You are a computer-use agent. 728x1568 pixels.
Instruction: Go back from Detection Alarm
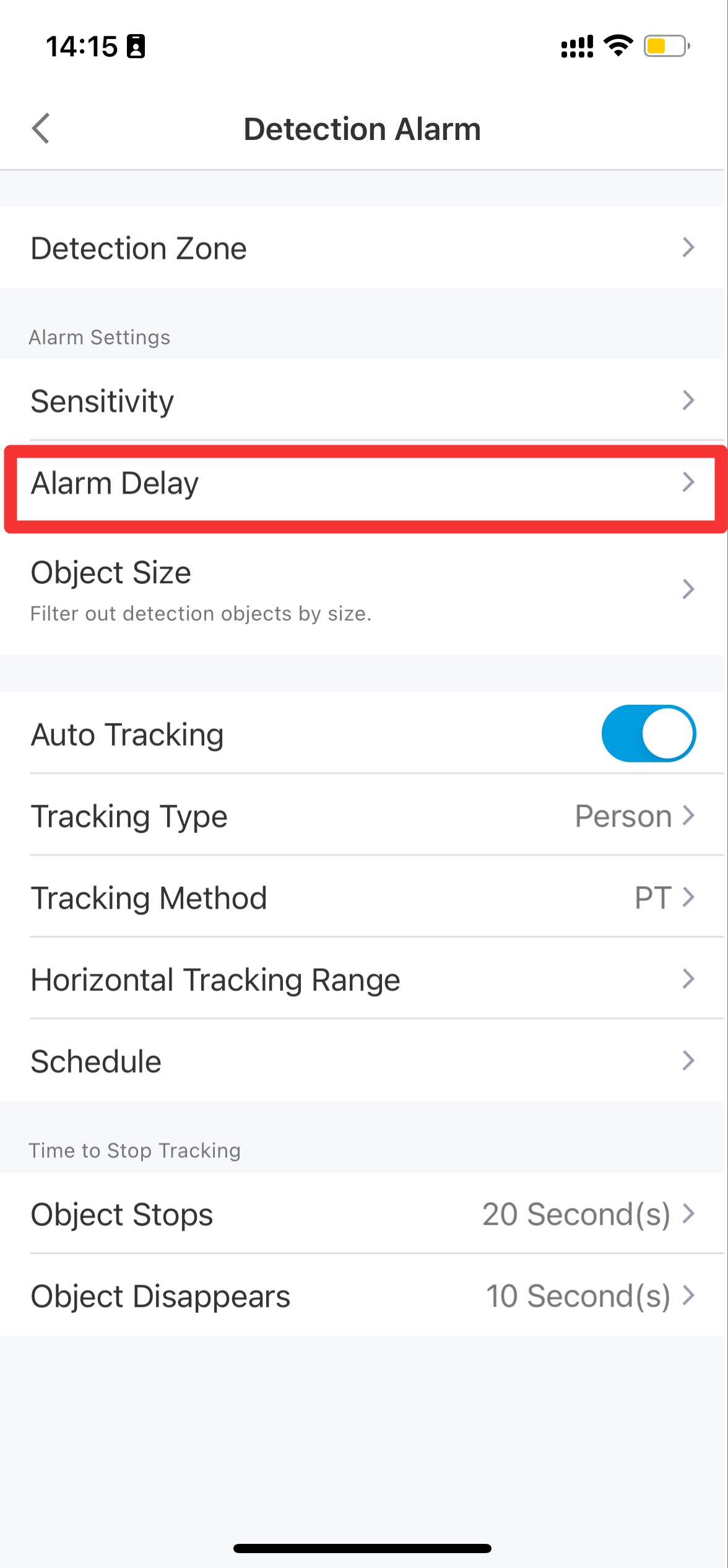click(41, 129)
